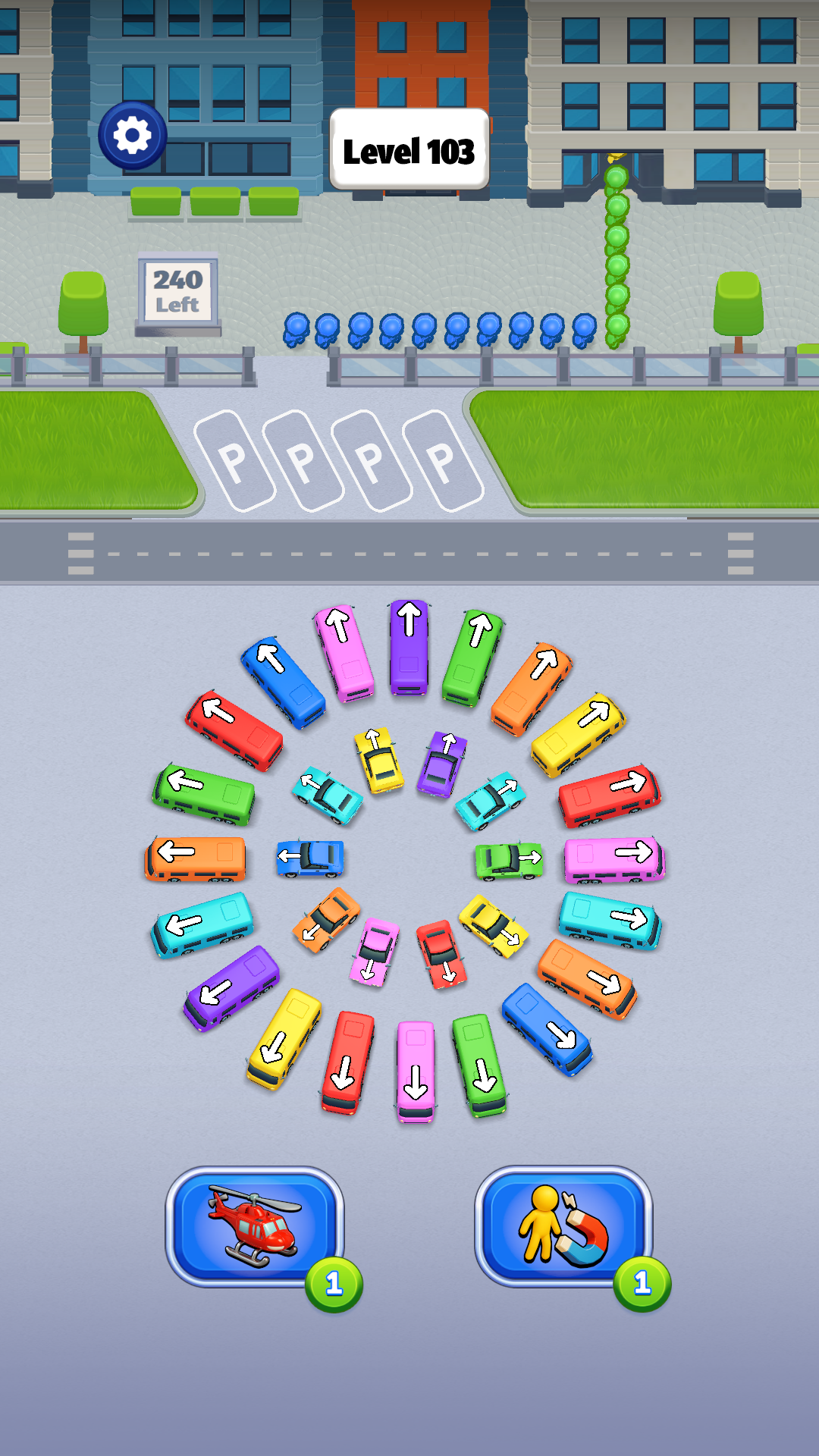Tap the pink bus pointing right

coord(613,859)
